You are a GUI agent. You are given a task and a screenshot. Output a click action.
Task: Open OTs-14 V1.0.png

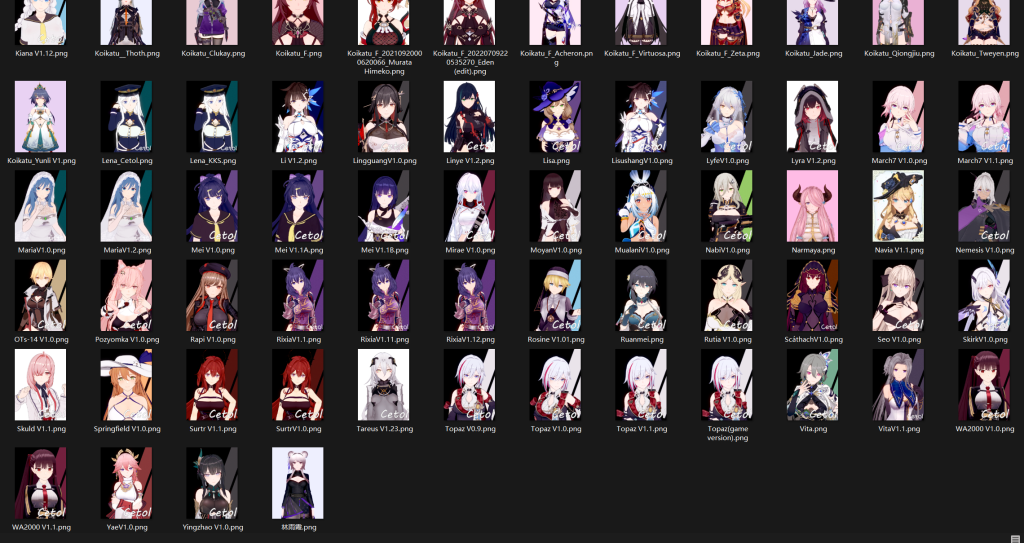pos(40,295)
